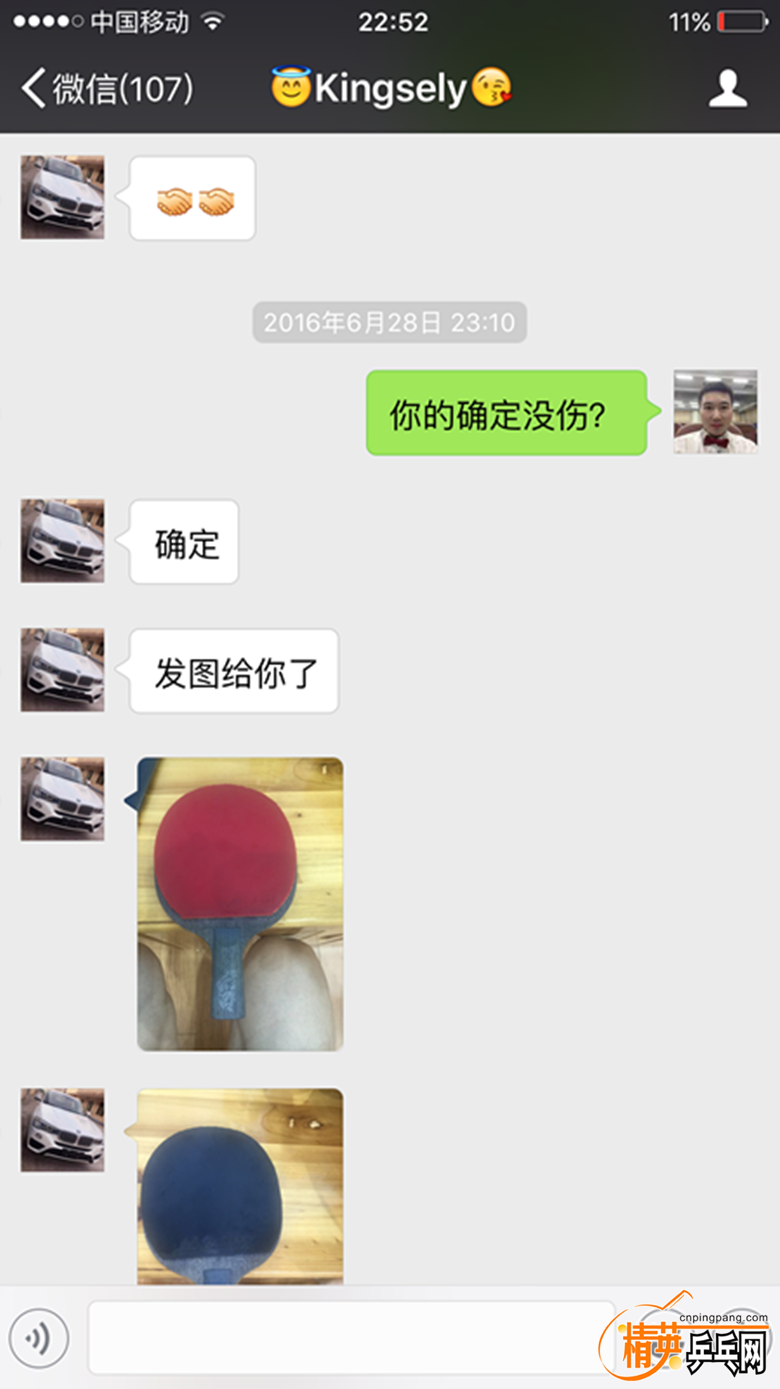This screenshot has height=1389, width=780.
Task: Open the chat info profile icon
Action: click(727, 89)
